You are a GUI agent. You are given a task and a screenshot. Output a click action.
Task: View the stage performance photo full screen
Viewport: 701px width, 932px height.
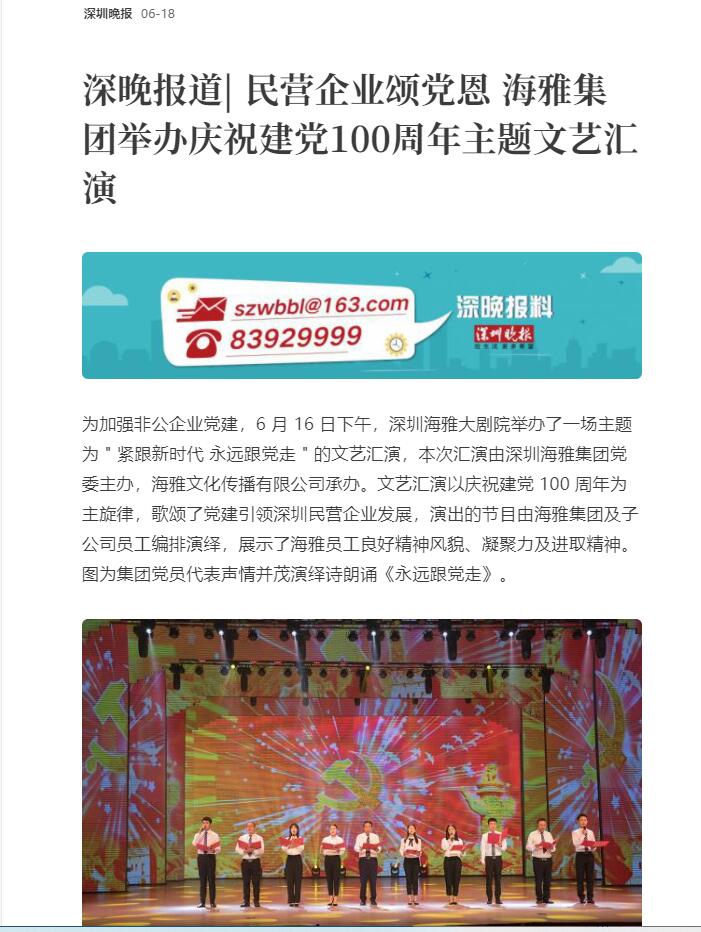[361, 770]
